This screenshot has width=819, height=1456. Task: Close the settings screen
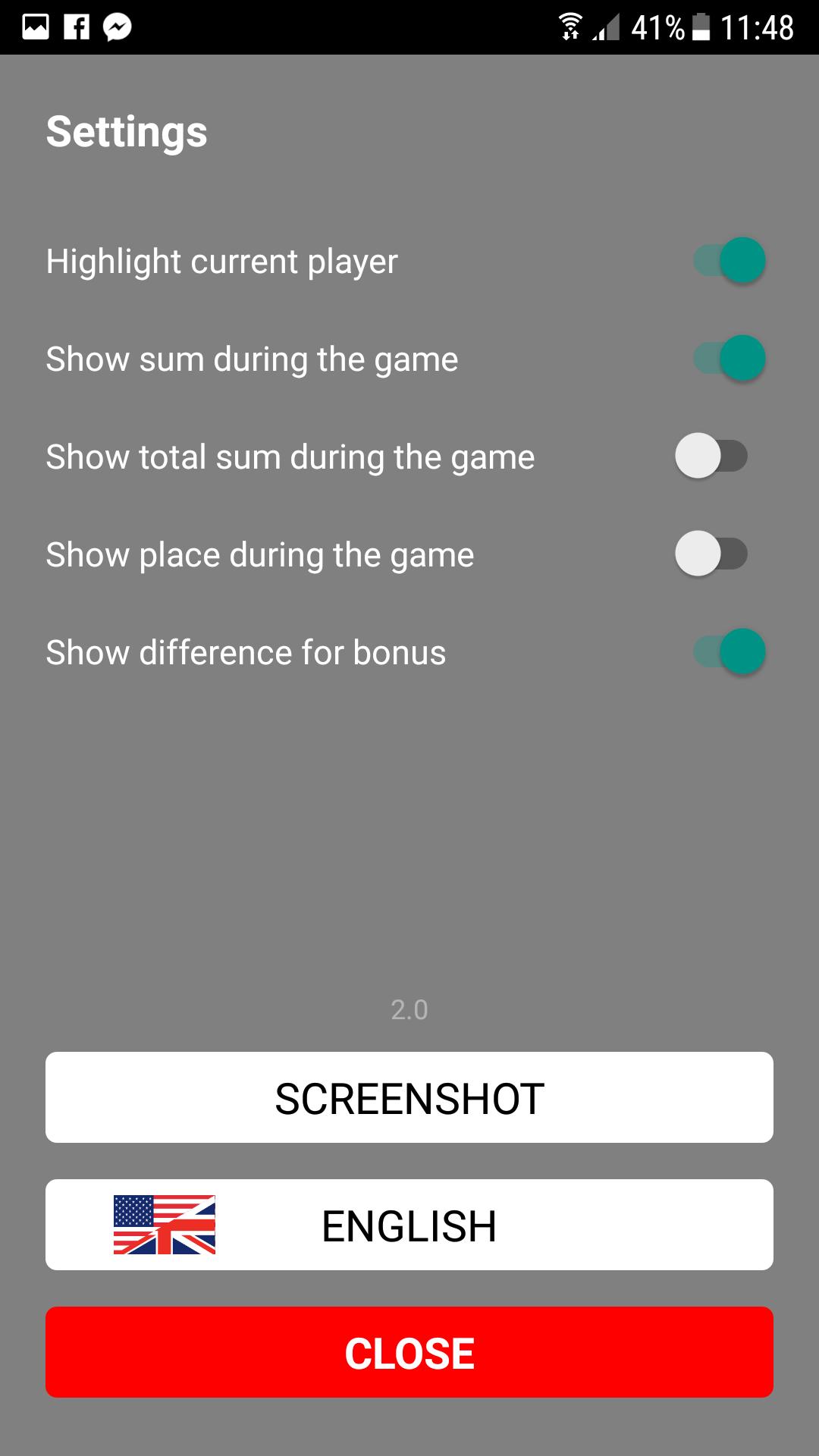click(x=409, y=1352)
